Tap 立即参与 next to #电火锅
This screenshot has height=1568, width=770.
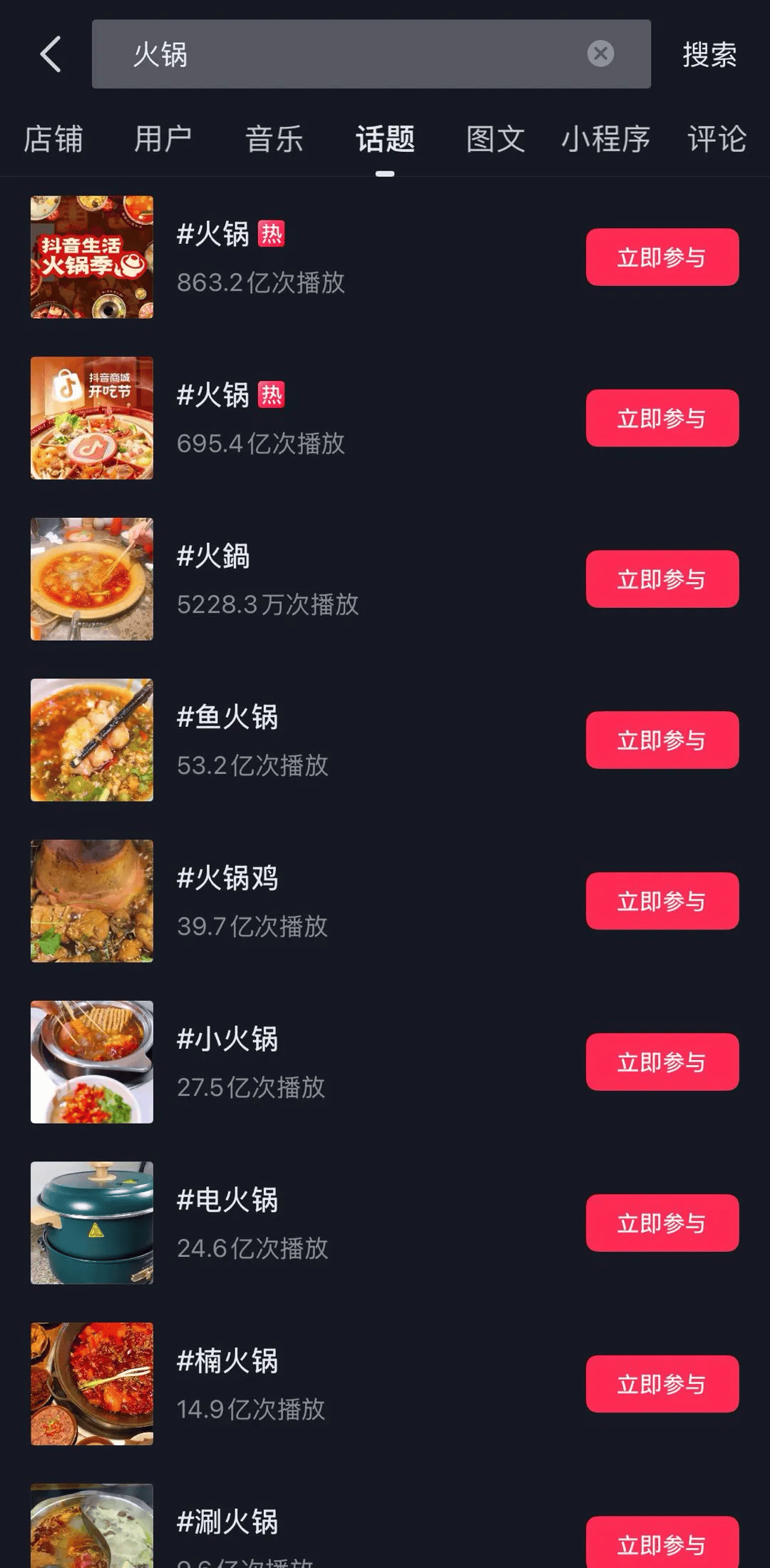point(662,1223)
